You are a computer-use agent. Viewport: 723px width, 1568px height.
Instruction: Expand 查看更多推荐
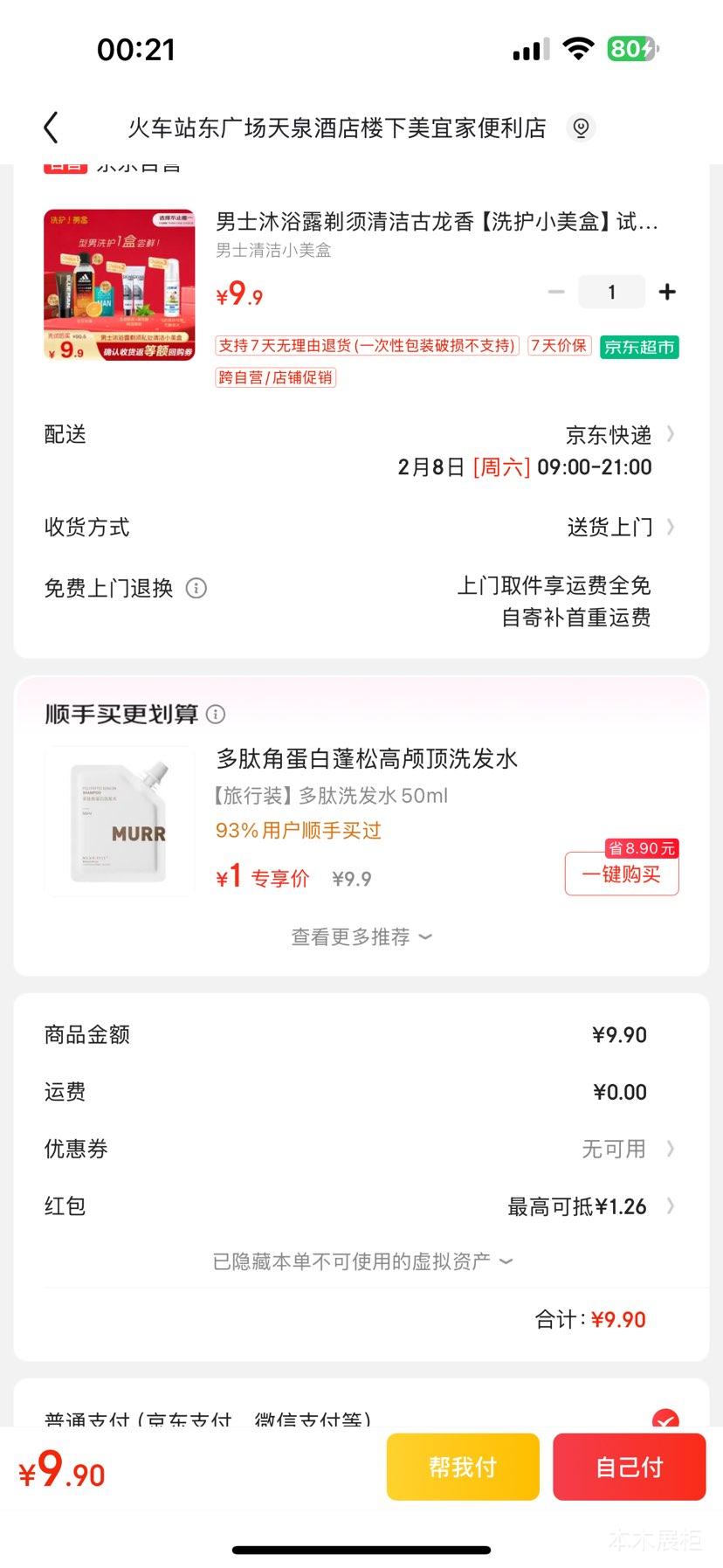(x=361, y=937)
